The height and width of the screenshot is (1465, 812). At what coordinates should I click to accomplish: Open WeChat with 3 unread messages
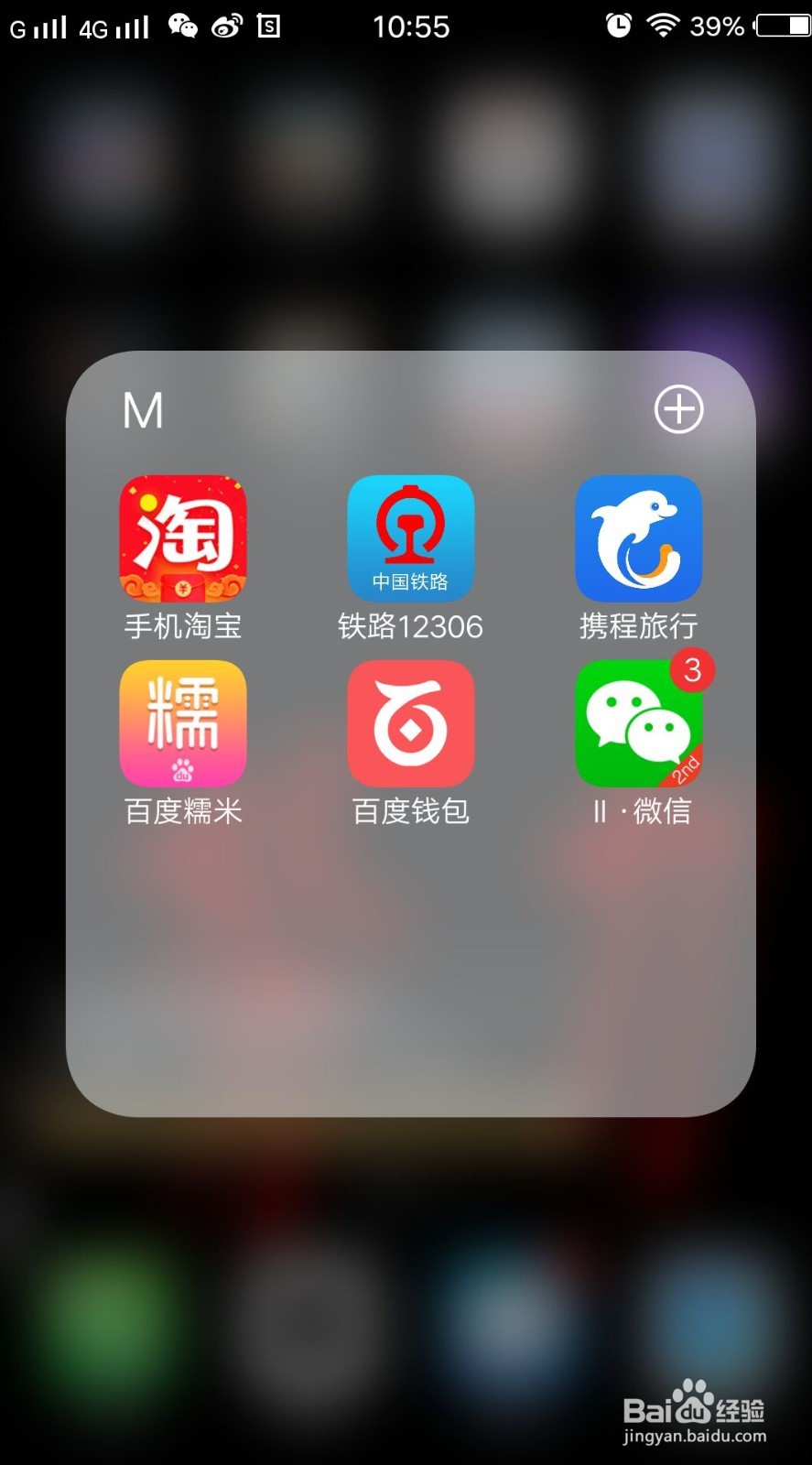pos(638,723)
